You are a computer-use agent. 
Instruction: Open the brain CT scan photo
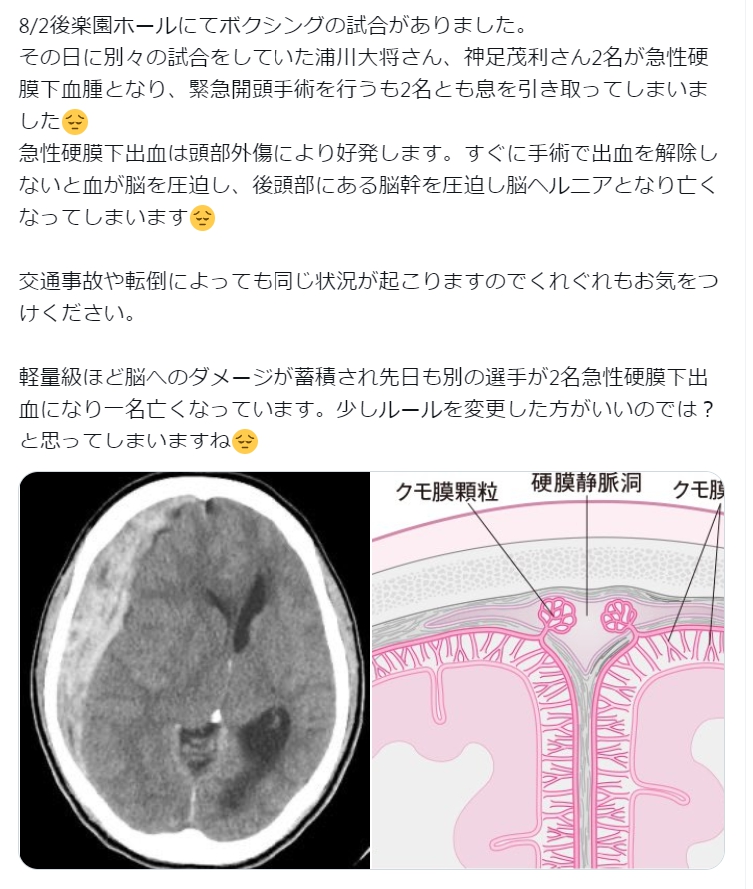click(195, 670)
